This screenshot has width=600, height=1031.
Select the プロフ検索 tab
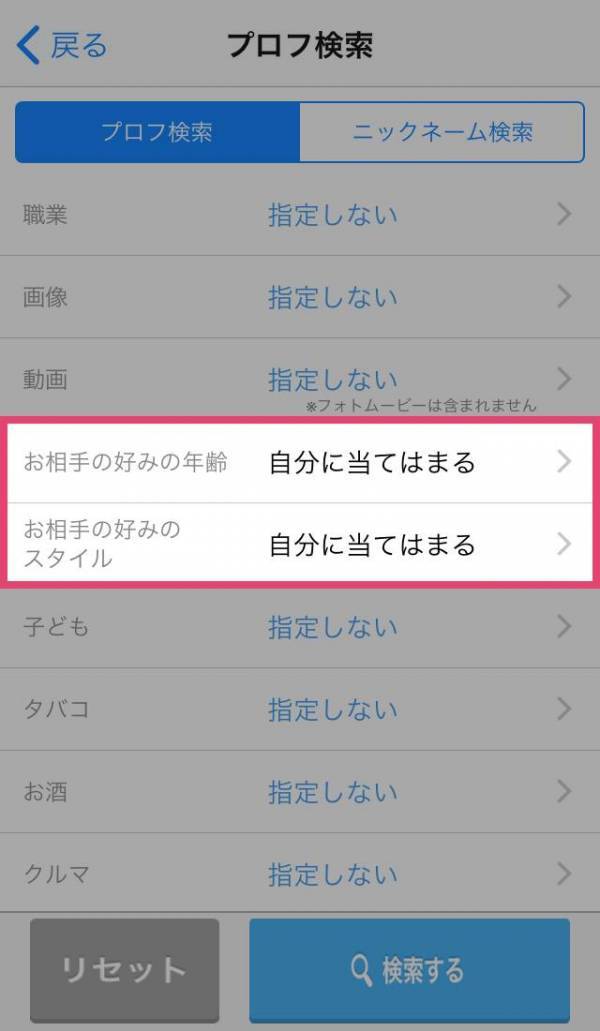158,132
